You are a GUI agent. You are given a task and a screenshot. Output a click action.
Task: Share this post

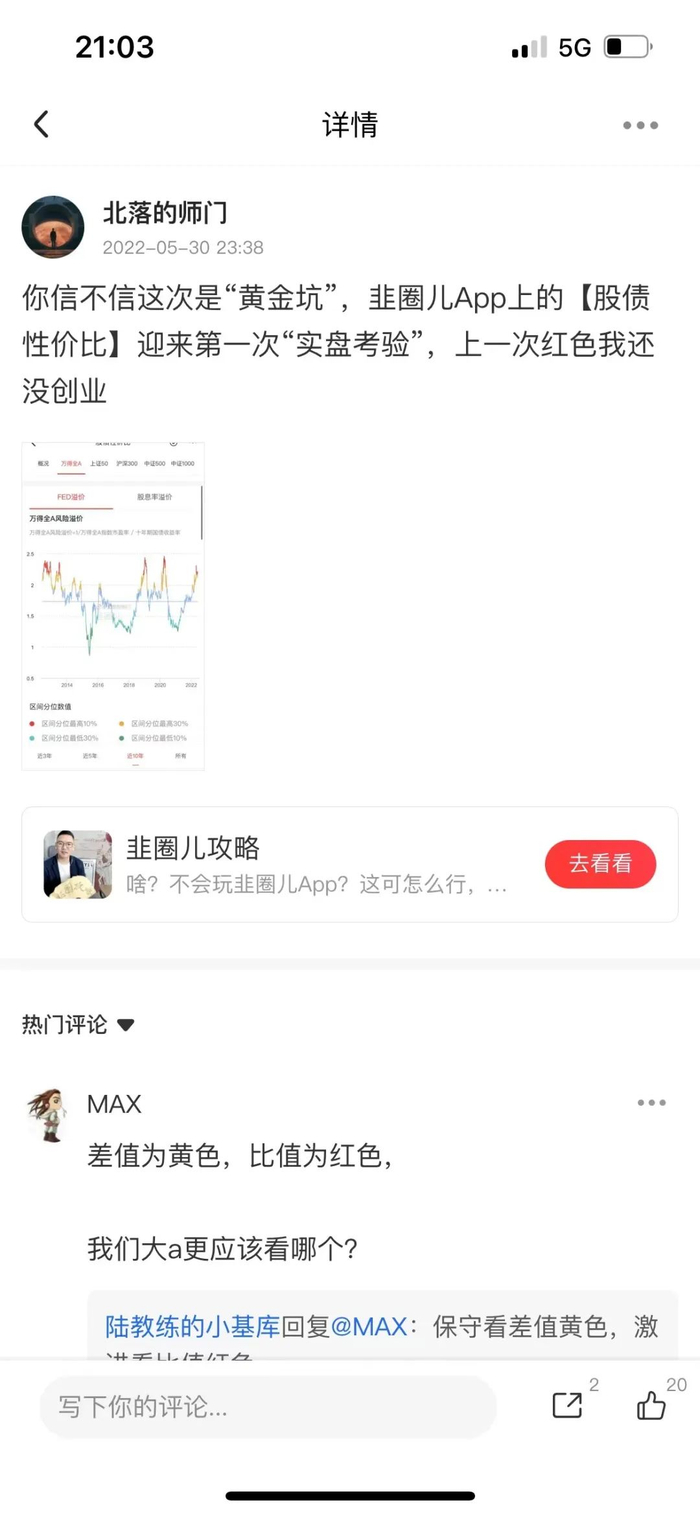click(x=567, y=1405)
